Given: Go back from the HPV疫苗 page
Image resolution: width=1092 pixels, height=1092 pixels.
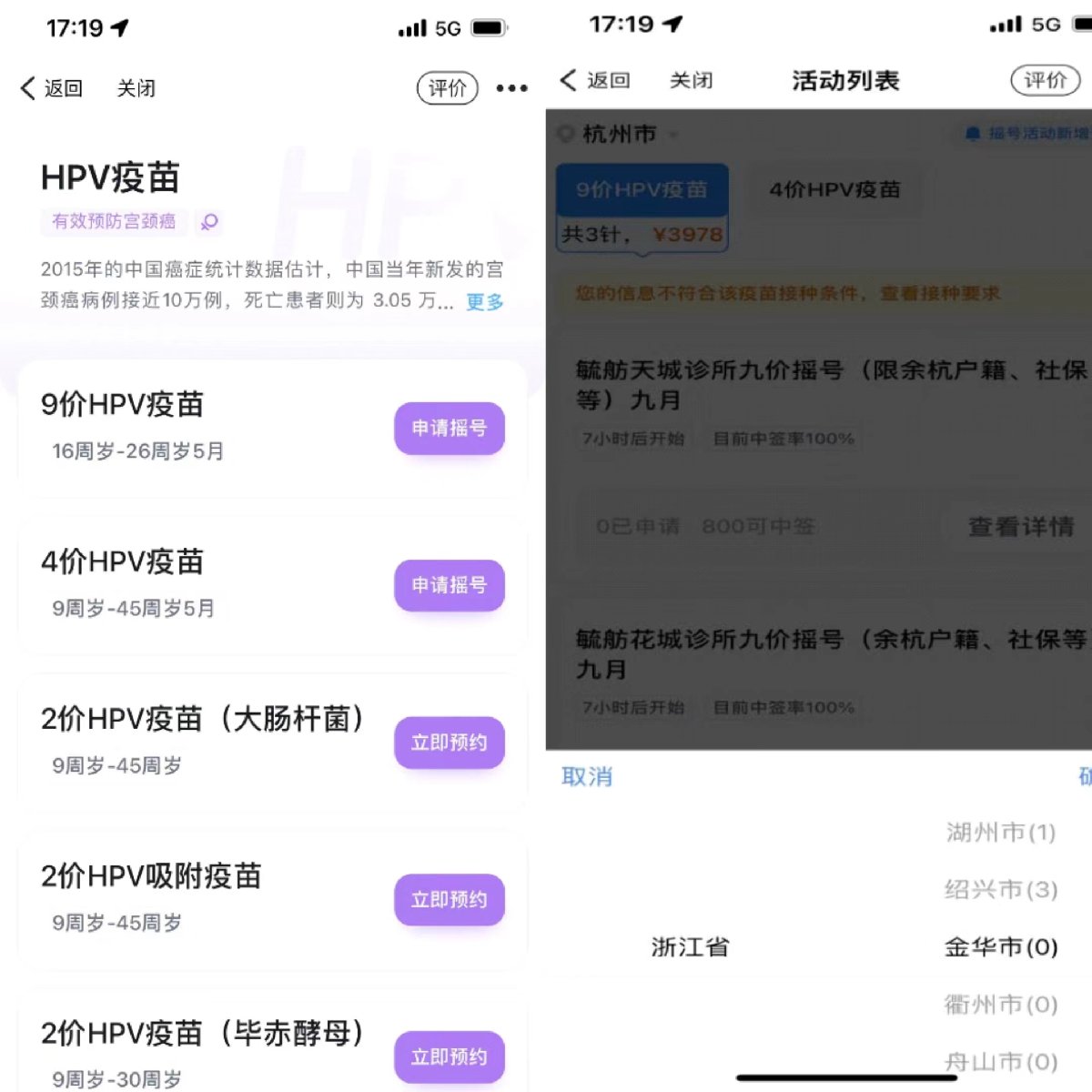Looking at the screenshot, I should pos(51,88).
